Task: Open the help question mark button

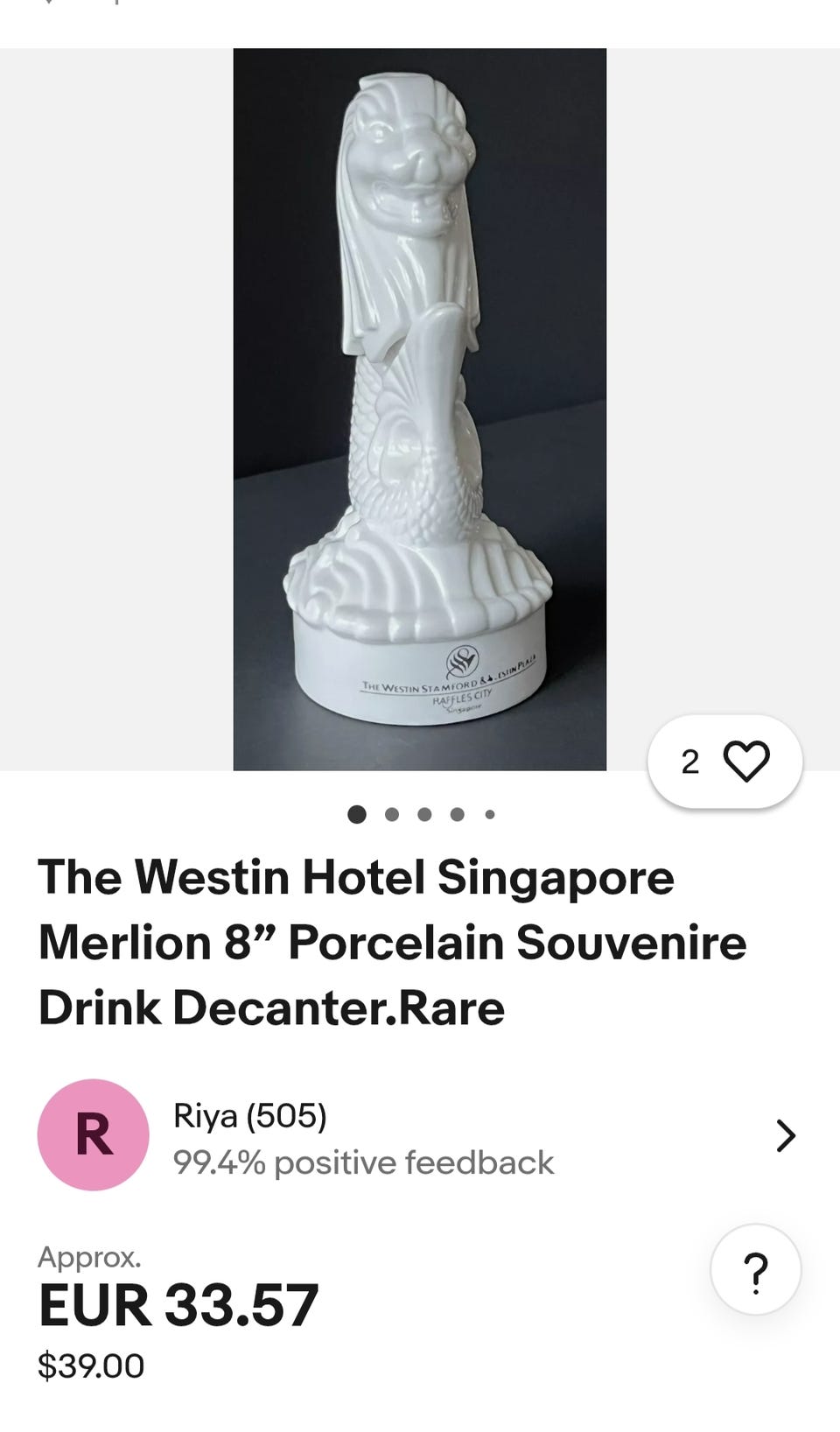Action: click(x=754, y=1270)
